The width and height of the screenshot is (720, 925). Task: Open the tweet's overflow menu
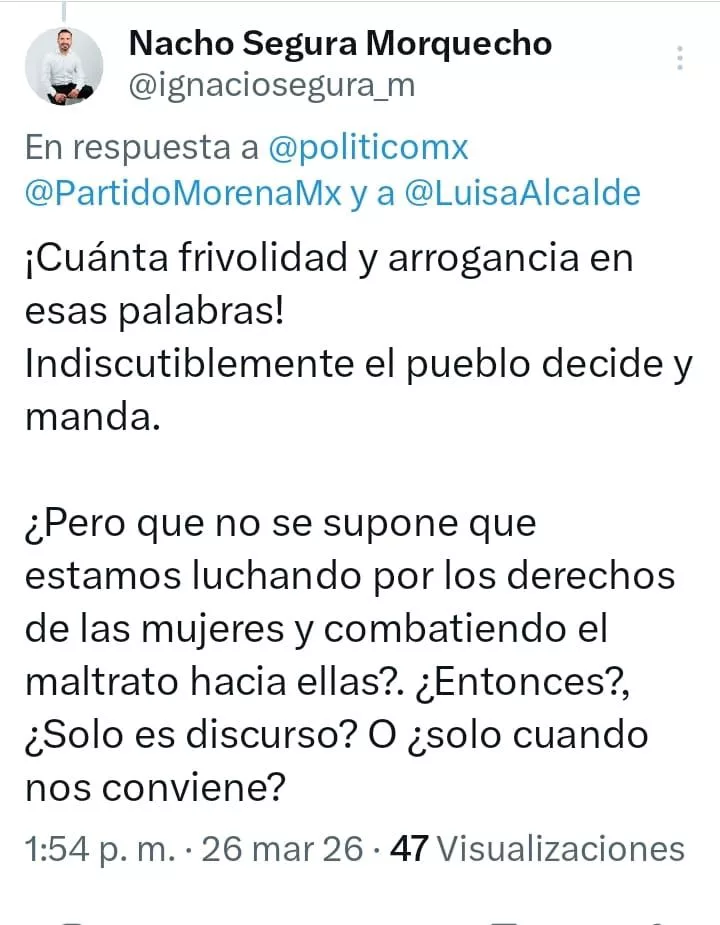pyautogui.click(x=680, y=58)
